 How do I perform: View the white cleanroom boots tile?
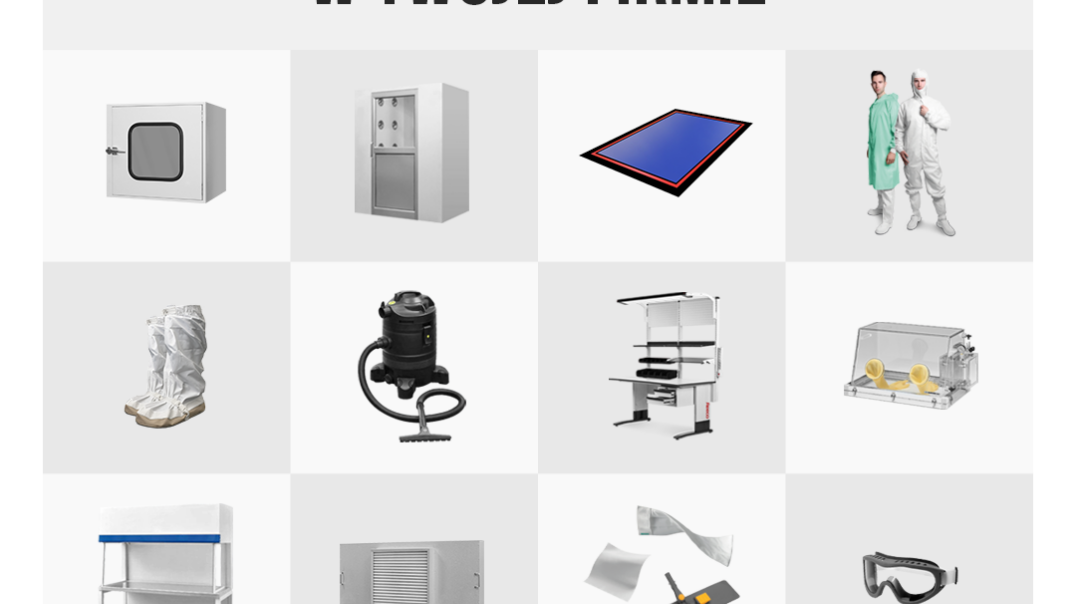pos(166,367)
